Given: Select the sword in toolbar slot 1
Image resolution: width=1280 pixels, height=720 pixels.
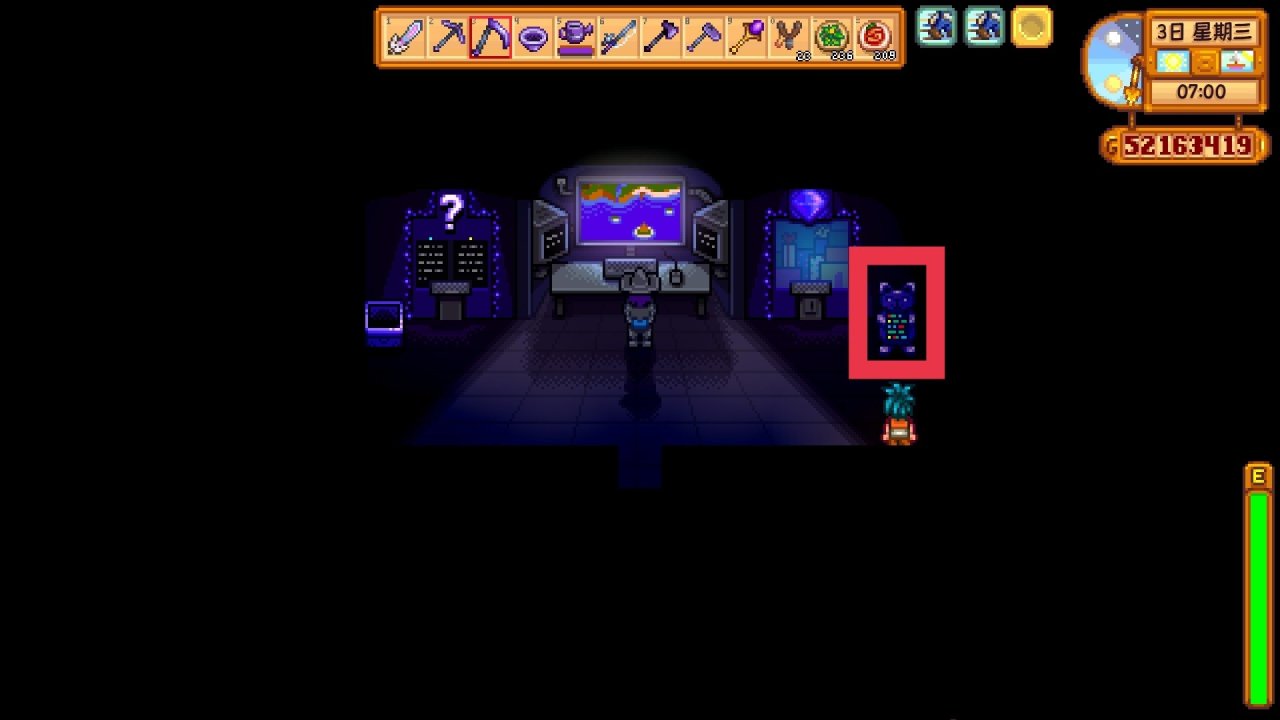Looking at the screenshot, I should [x=405, y=38].
